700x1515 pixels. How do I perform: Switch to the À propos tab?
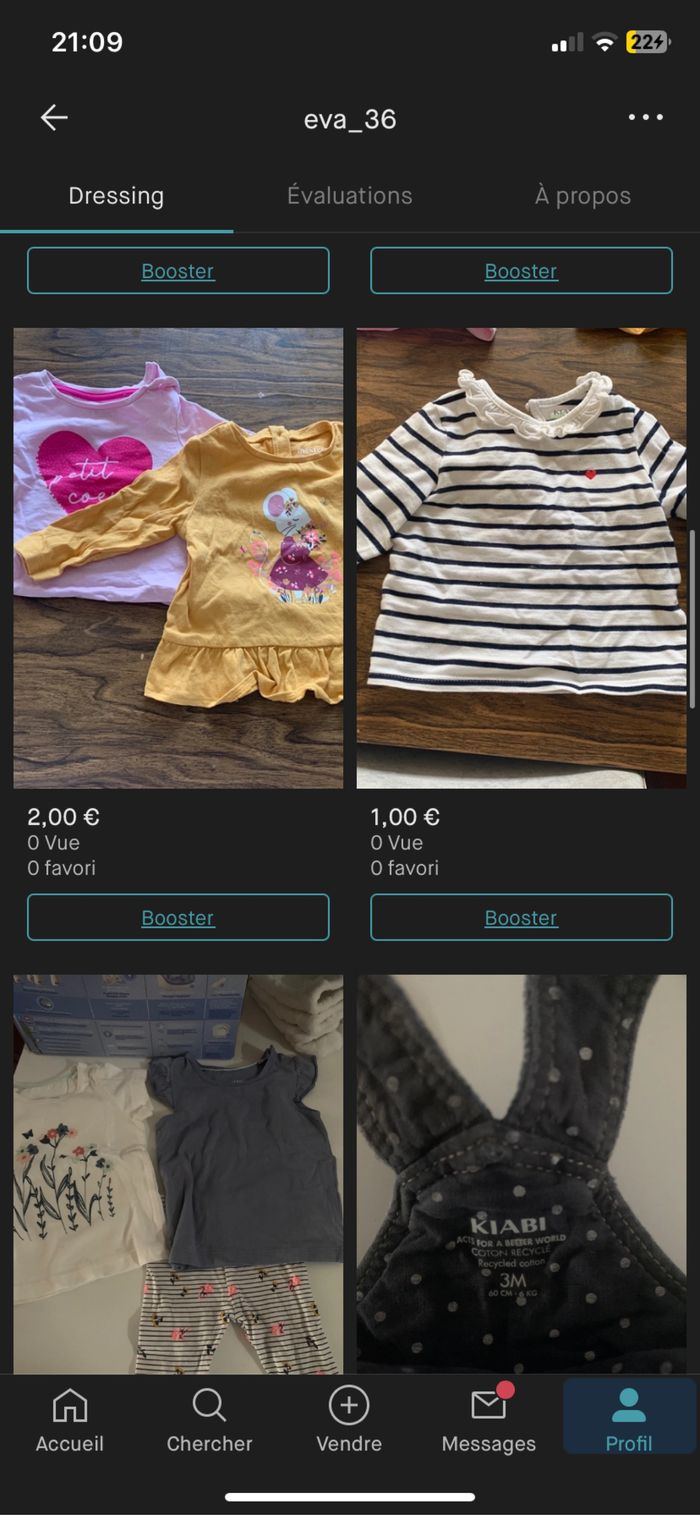tap(582, 196)
